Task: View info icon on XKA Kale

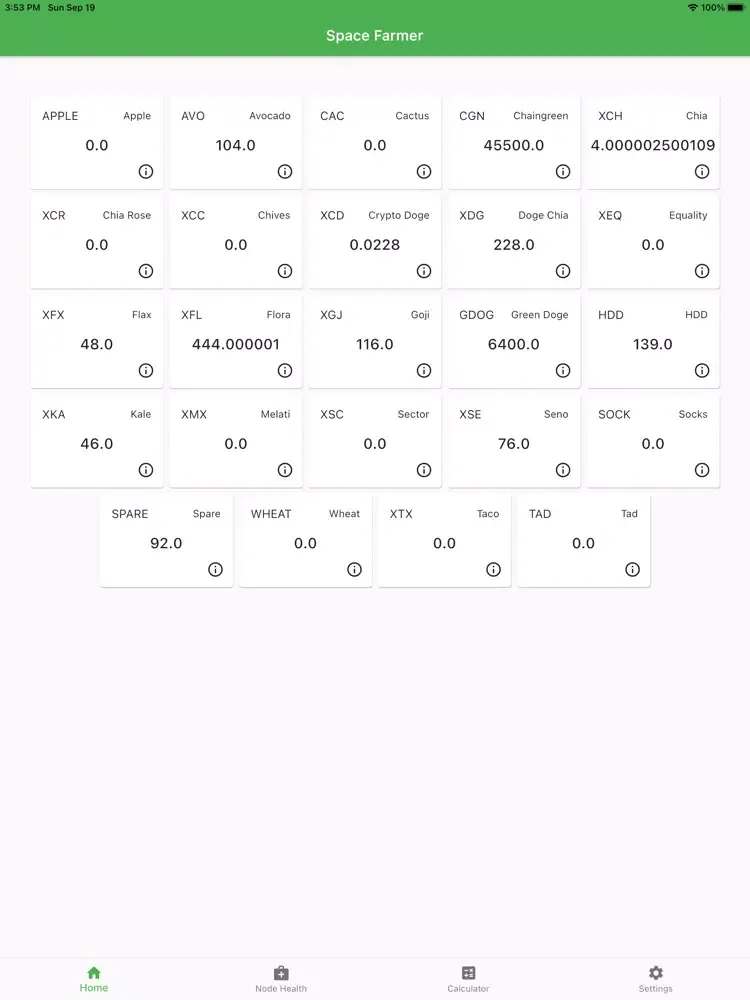Action: pyautogui.click(x=146, y=470)
